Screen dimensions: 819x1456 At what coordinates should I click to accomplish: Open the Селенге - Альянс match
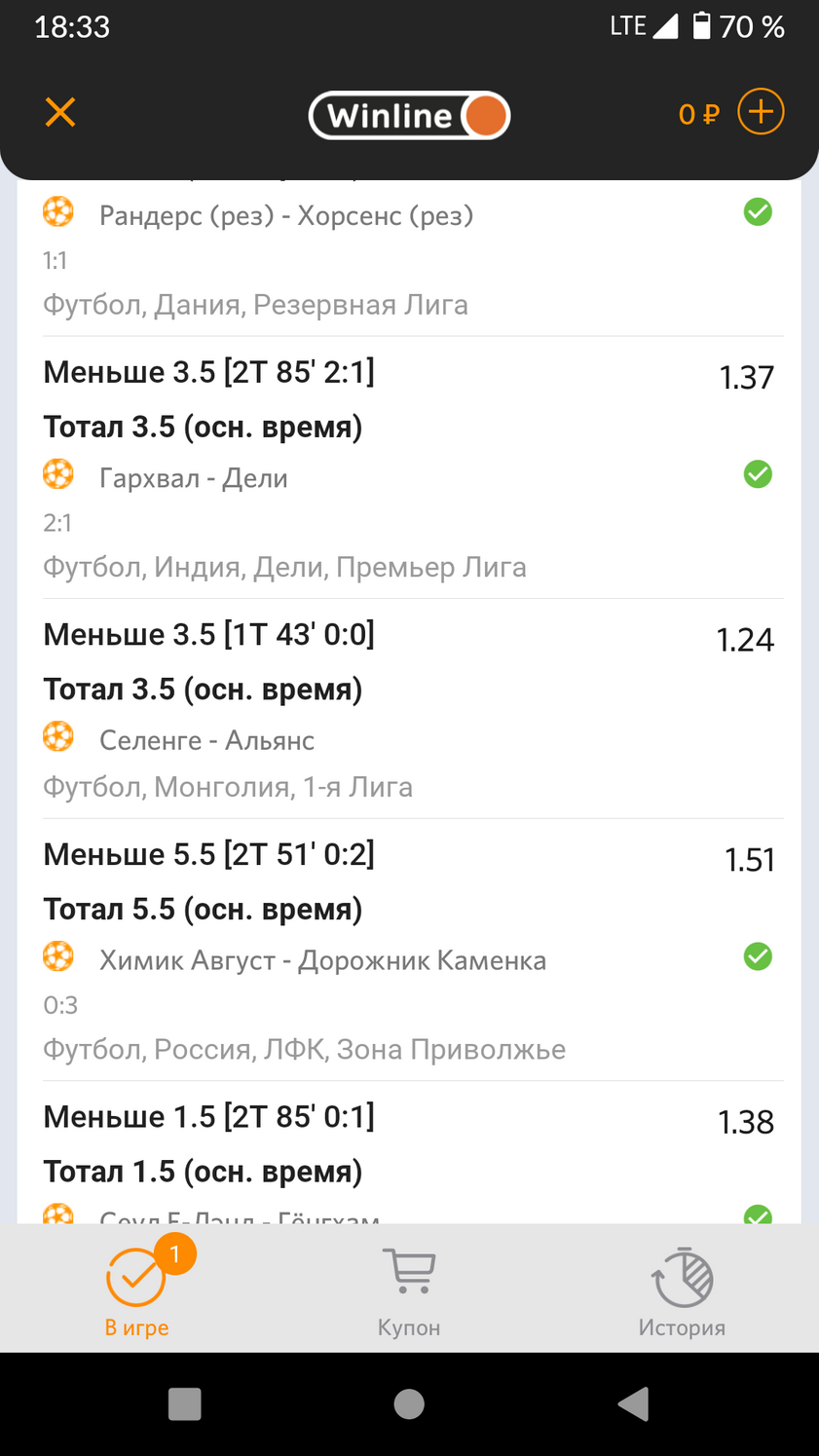click(x=206, y=740)
